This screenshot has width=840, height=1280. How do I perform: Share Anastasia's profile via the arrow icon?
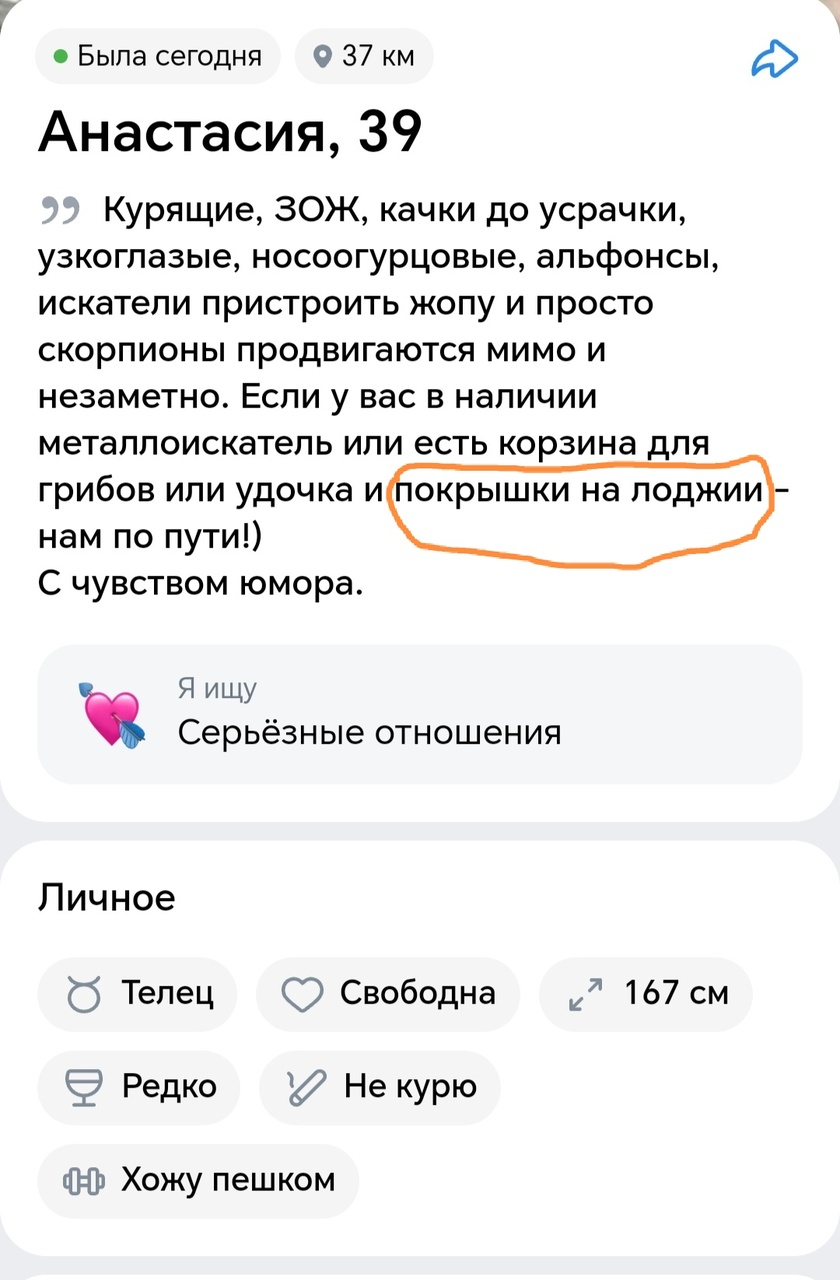click(x=774, y=59)
